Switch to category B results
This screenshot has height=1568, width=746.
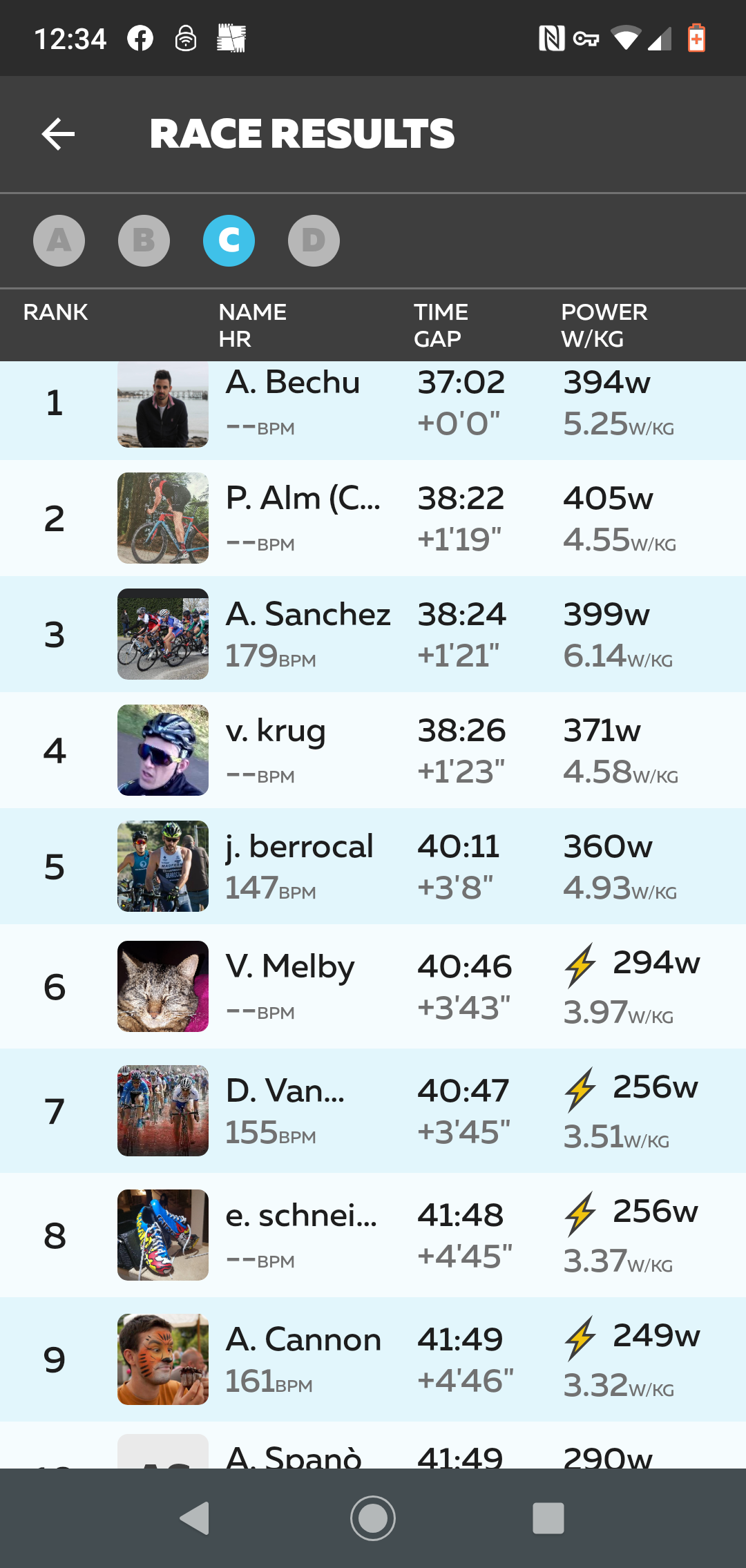tap(144, 241)
